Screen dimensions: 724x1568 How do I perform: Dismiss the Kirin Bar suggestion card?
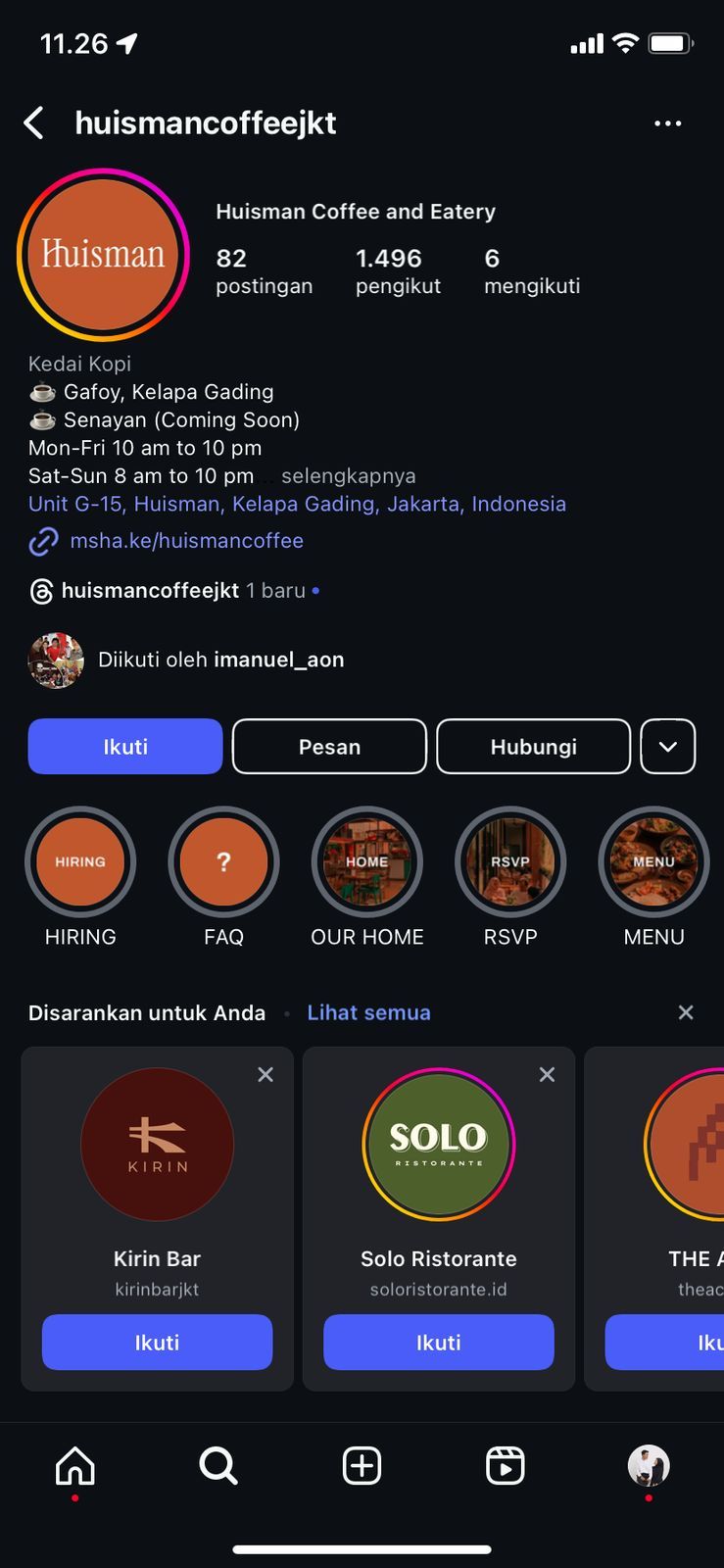click(x=265, y=1075)
